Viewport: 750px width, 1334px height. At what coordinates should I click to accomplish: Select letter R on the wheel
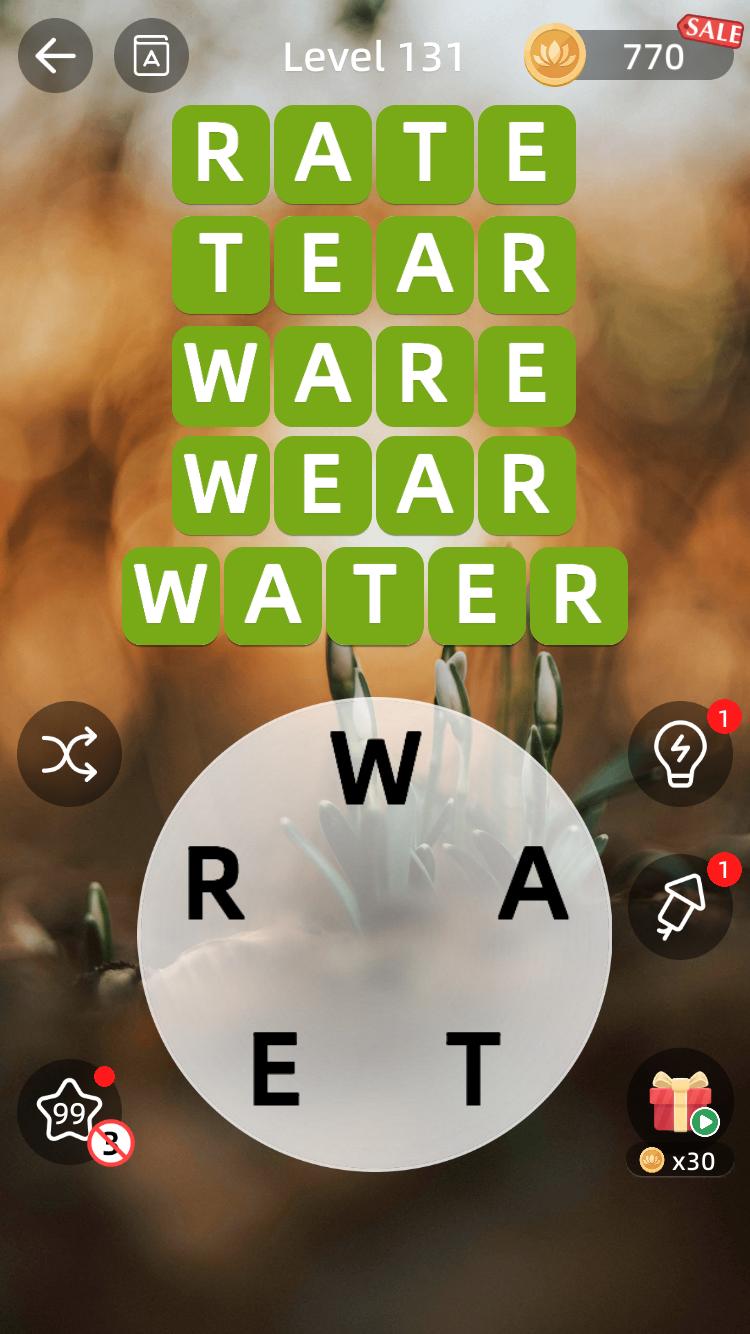coord(215,884)
